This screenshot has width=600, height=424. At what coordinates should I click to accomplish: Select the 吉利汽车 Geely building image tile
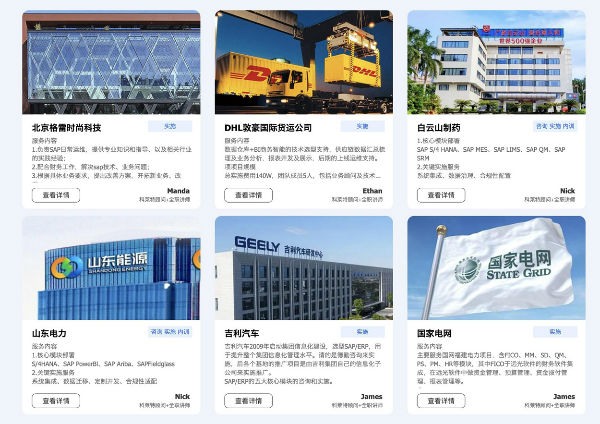(303, 267)
